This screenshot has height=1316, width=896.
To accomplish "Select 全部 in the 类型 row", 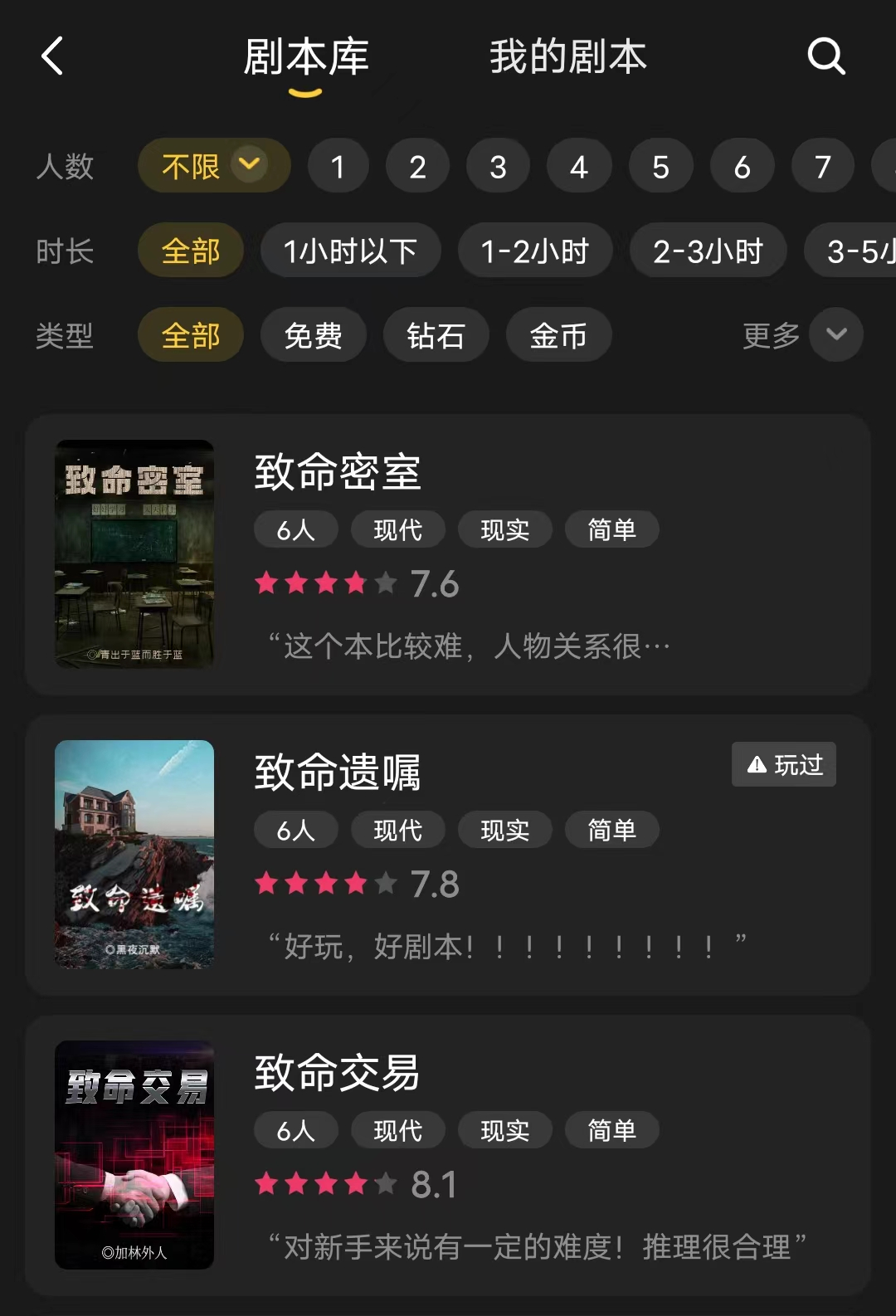I will point(191,335).
